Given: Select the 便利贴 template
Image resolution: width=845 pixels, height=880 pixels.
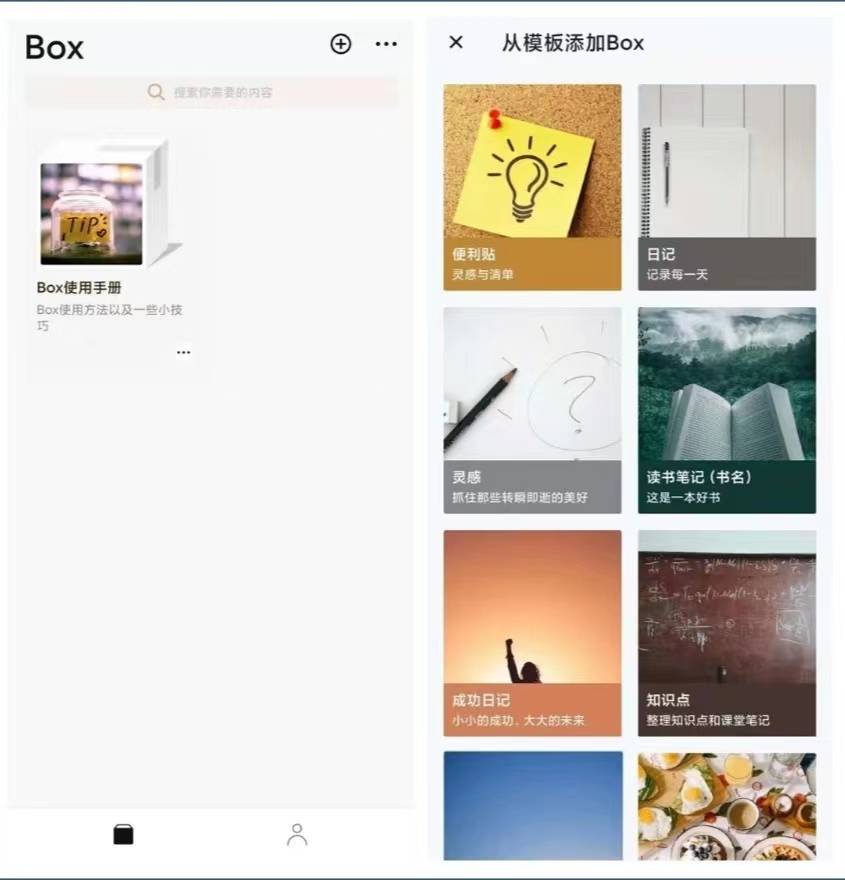Looking at the screenshot, I should pyautogui.click(x=532, y=187).
